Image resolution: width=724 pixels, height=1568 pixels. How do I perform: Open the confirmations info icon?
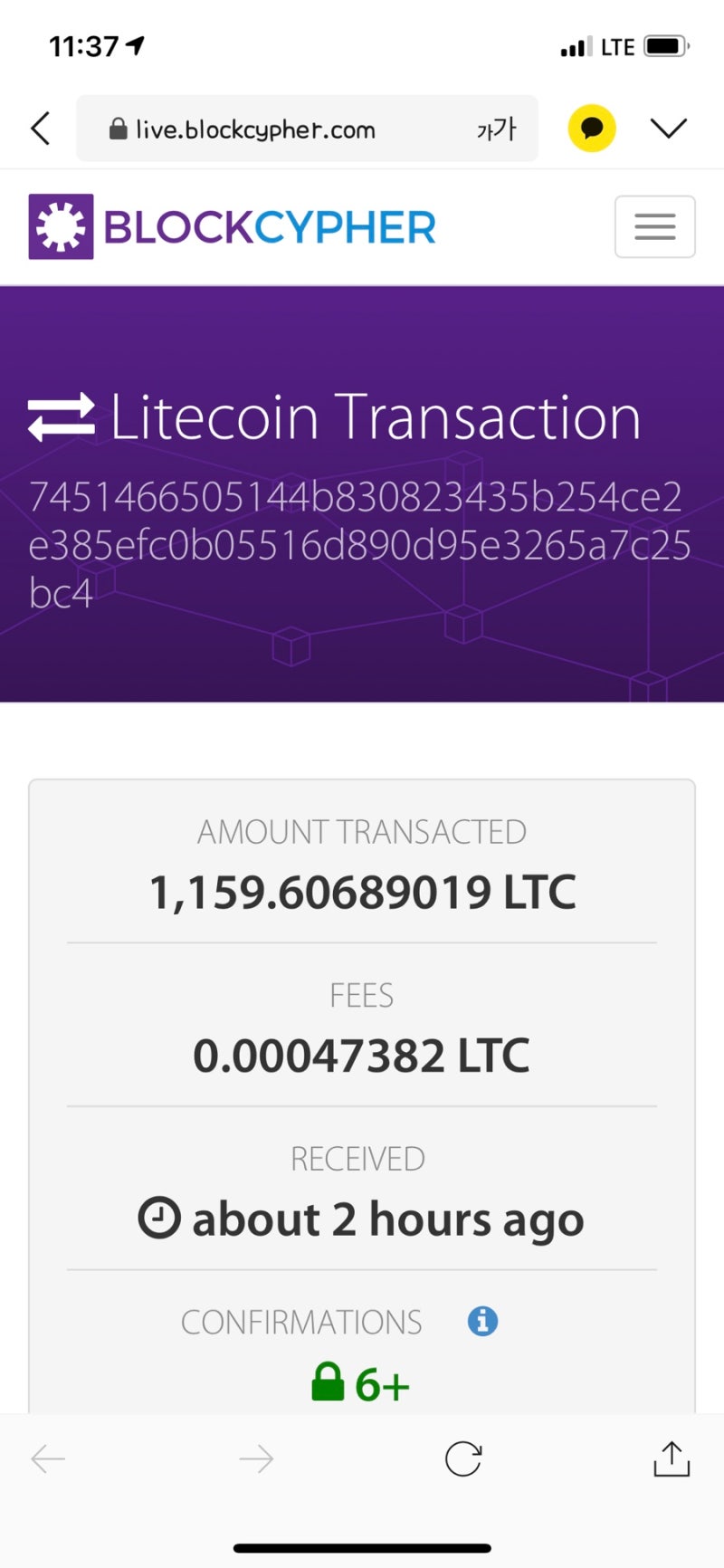[x=482, y=1321]
